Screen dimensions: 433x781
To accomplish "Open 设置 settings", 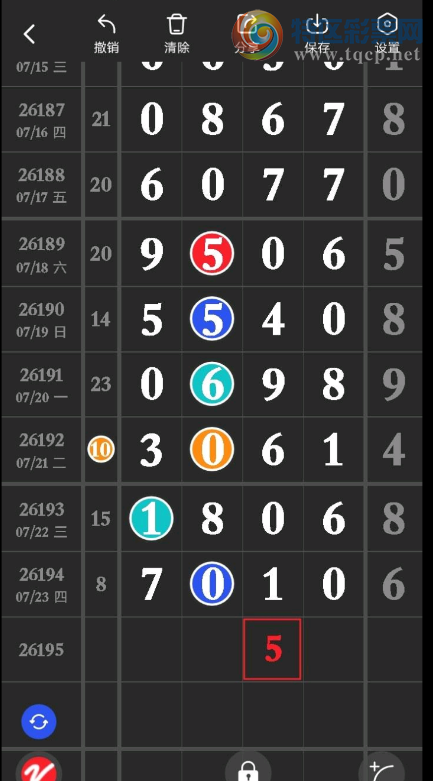I will tap(387, 33).
